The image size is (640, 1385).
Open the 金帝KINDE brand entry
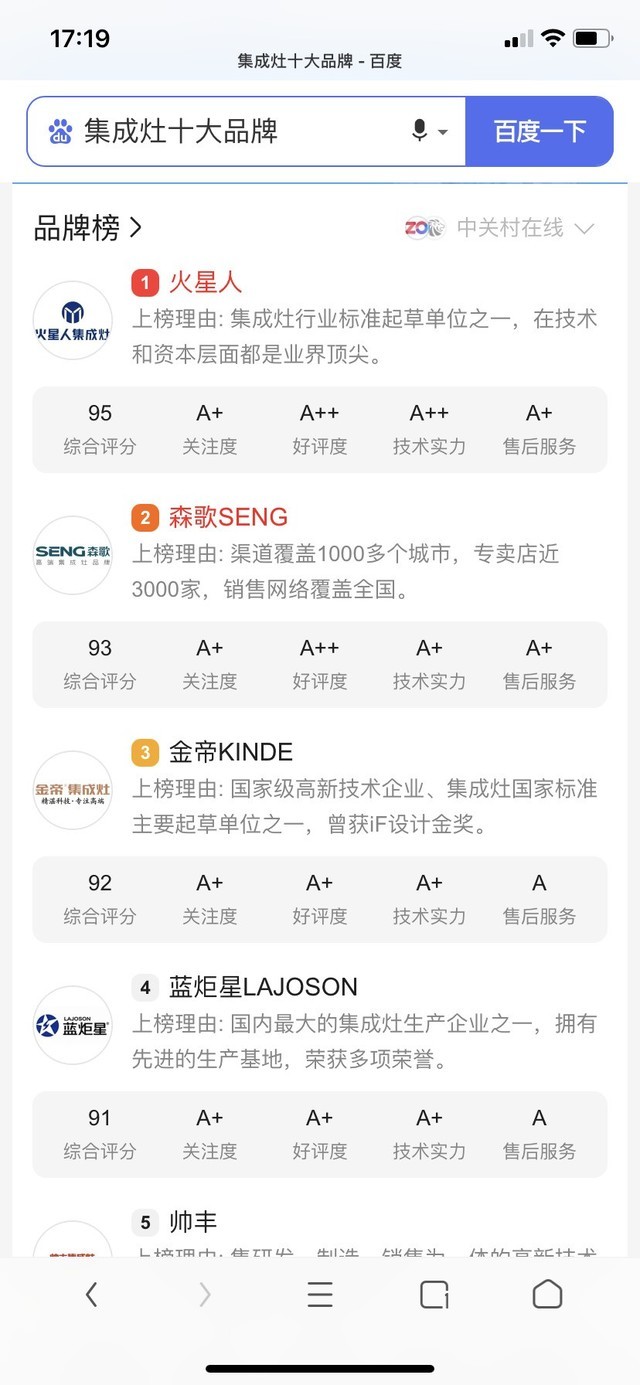230,752
